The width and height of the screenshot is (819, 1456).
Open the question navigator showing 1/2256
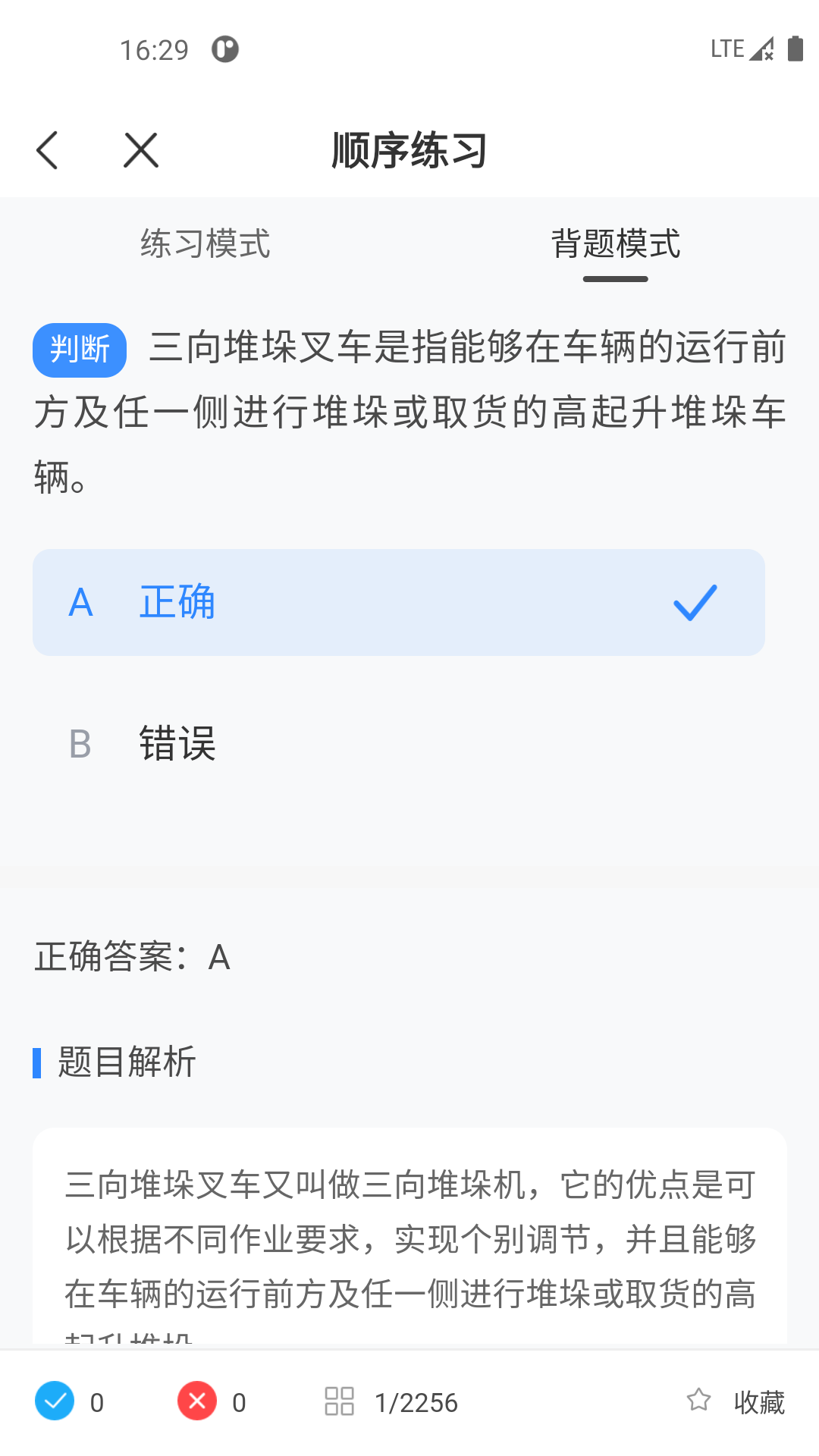(416, 1402)
